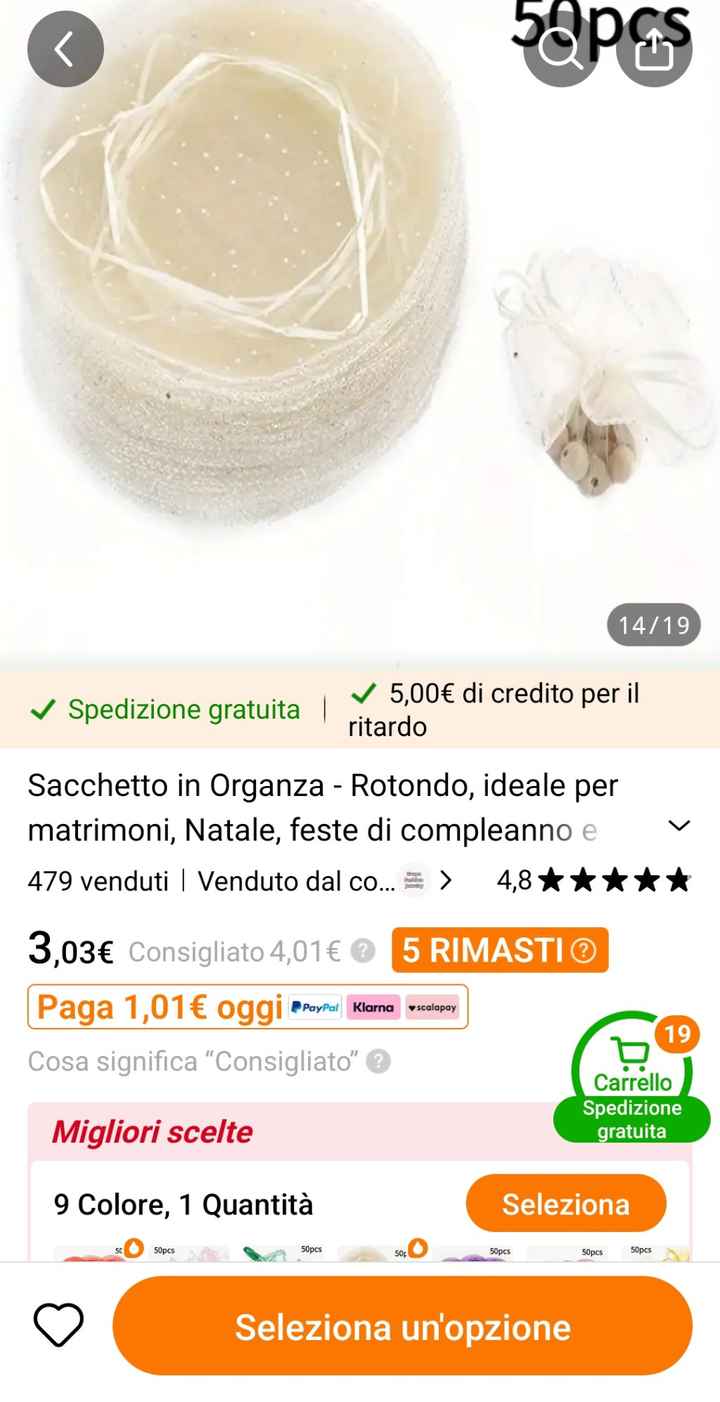Open seller details via the right arrow

pyautogui.click(x=447, y=881)
